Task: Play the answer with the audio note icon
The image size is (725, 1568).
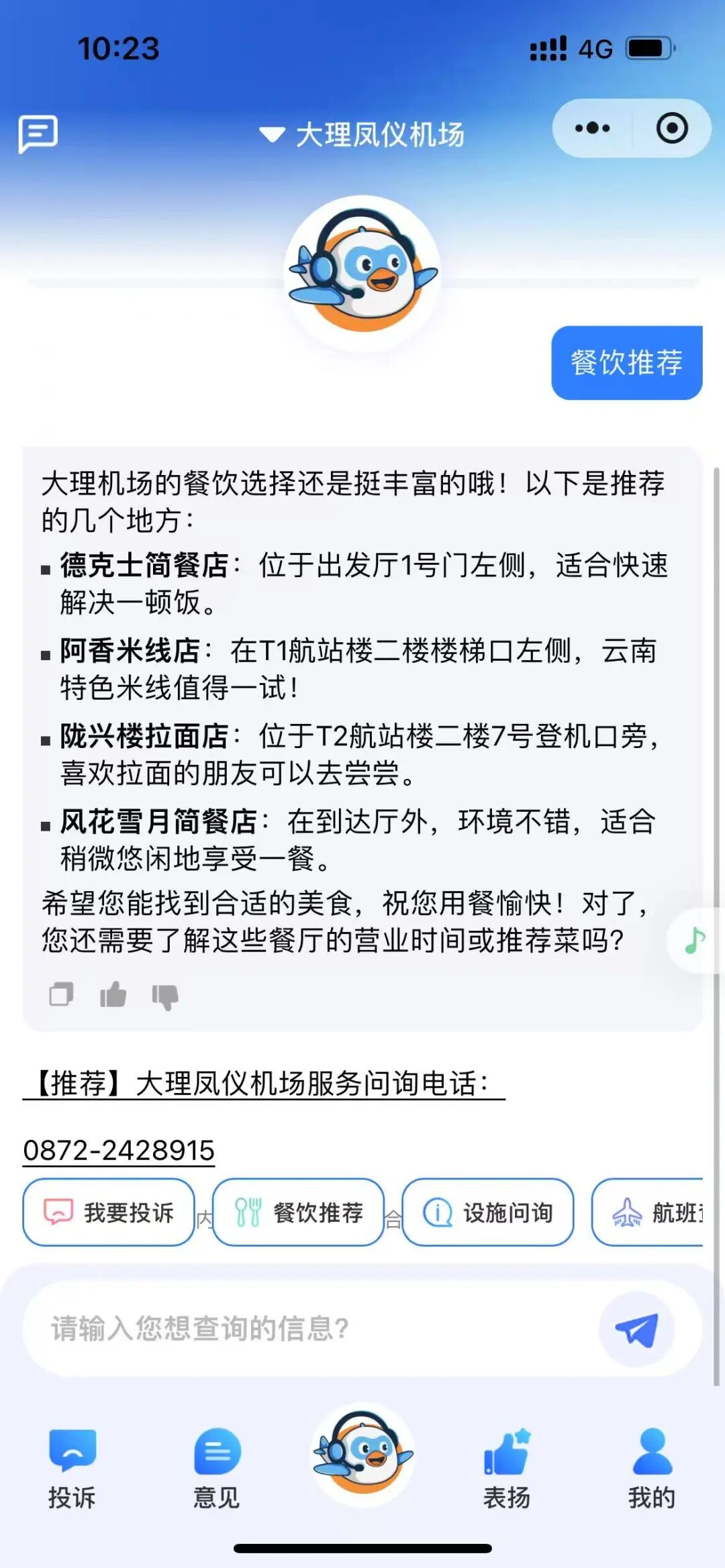Action: tap(695, 940)
